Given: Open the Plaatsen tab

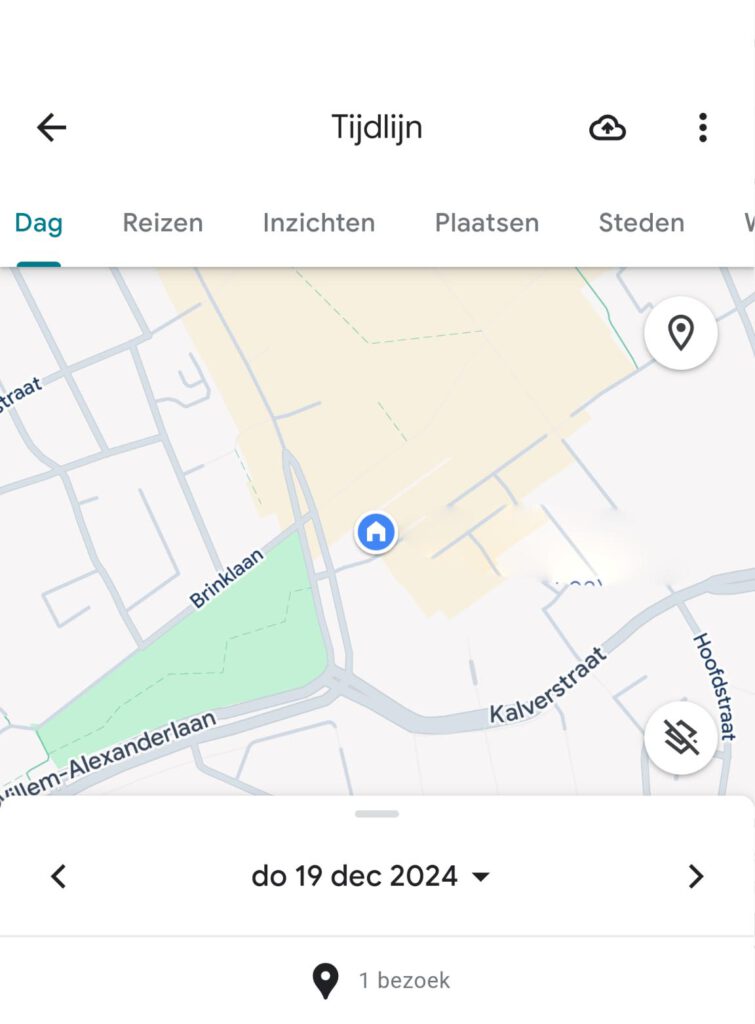Looking at the screenshot, I should tap(486, 223).
